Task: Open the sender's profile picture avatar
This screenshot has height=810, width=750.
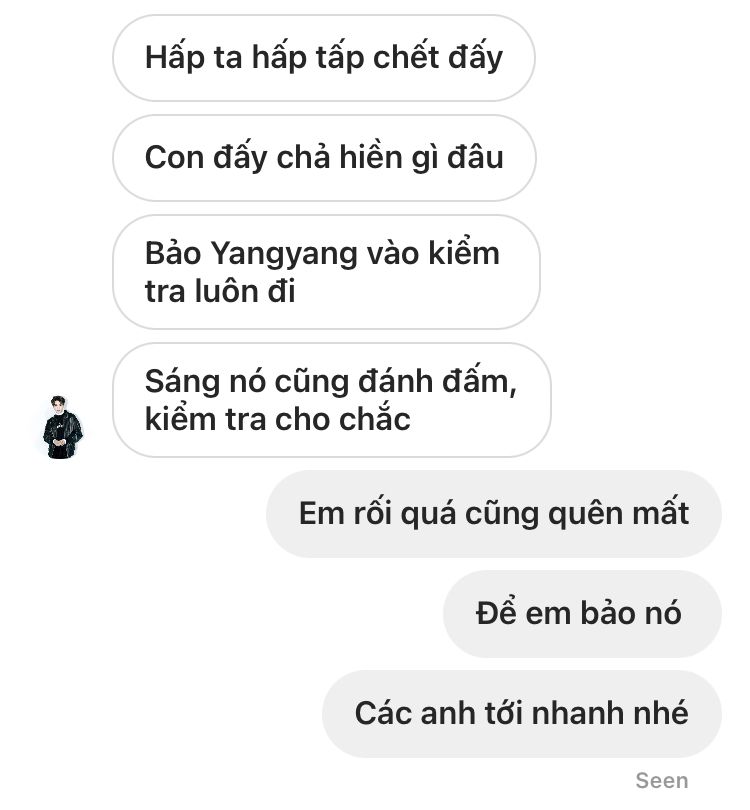Action: click(x=63, y=427)
